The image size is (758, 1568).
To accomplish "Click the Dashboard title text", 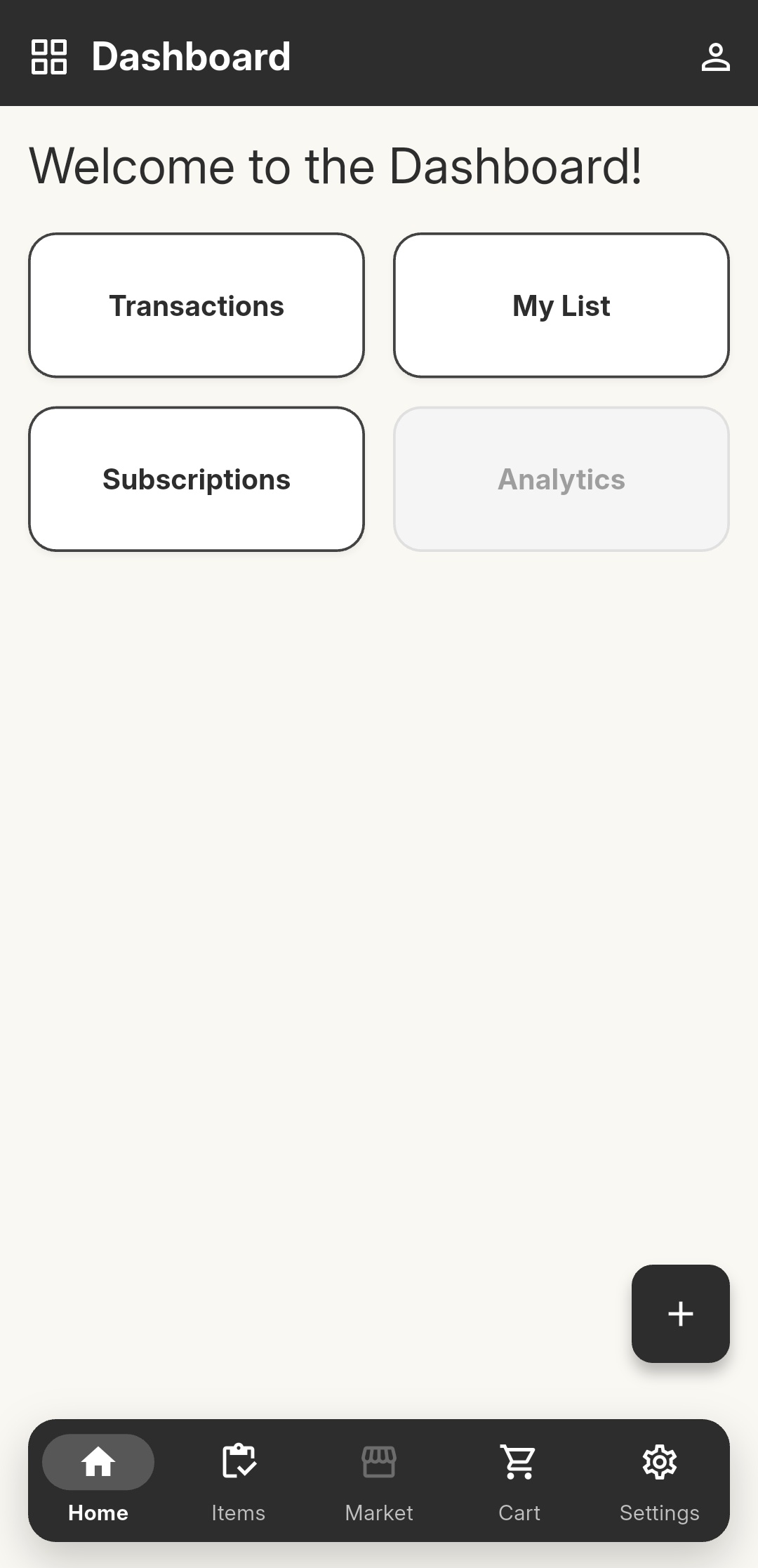I will (x=191, y=56).
